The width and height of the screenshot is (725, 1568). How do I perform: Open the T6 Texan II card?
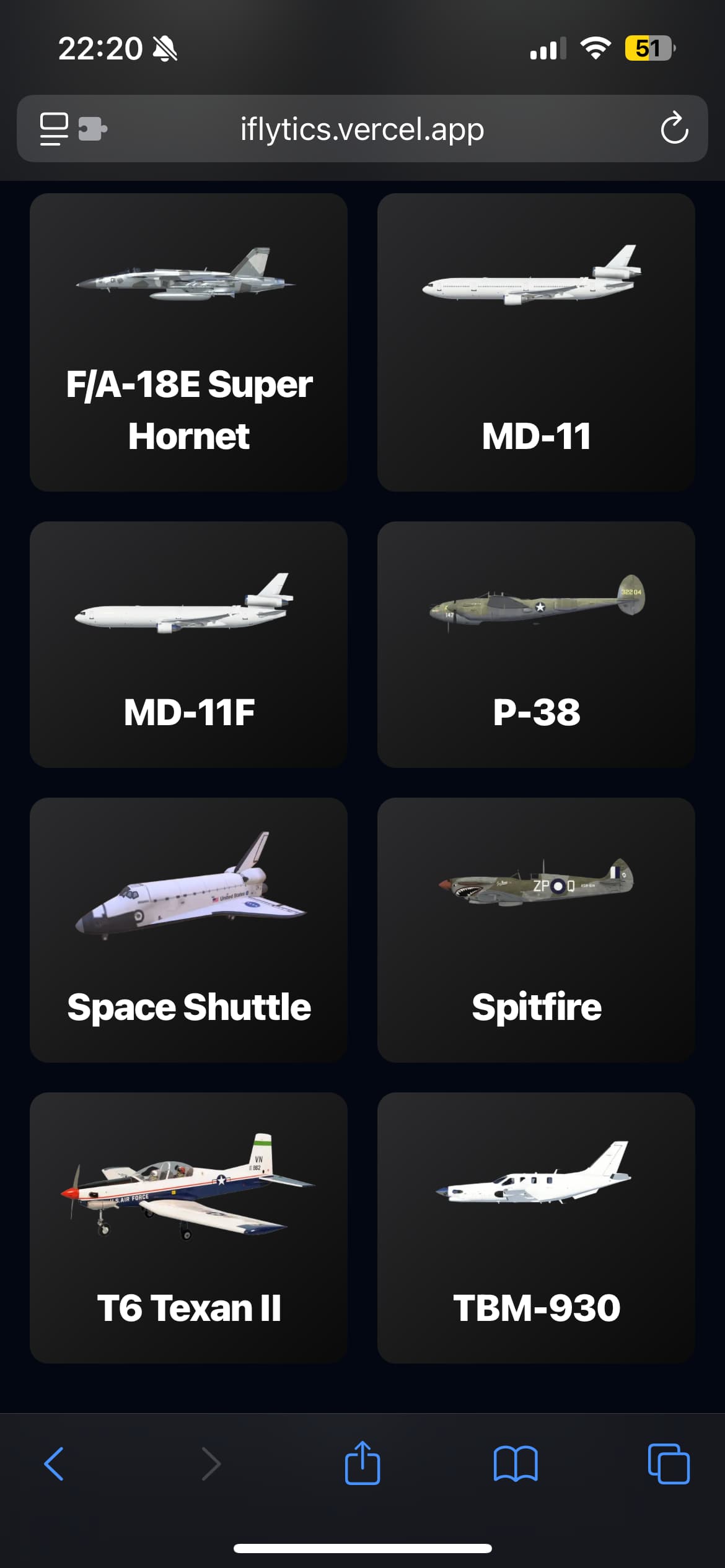[188, 1227]
